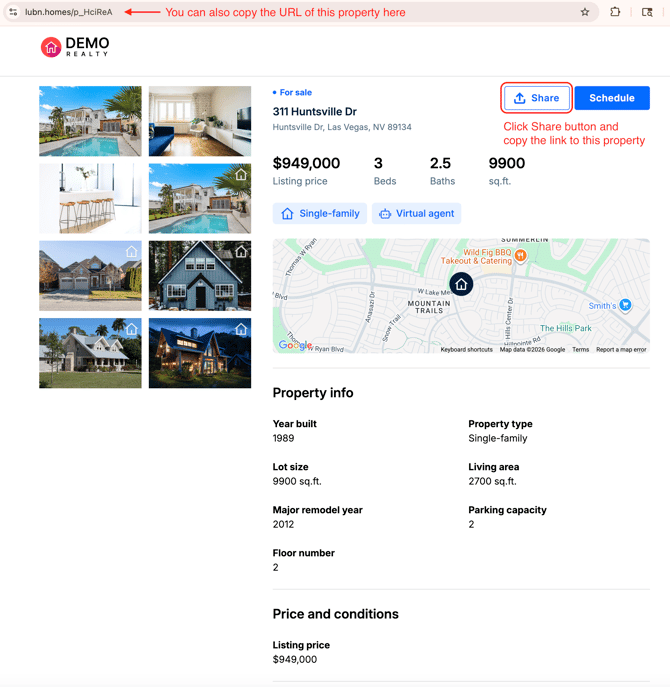Select Report a map error
This screenshot has height=687, width=670.
tap(621, 350)
